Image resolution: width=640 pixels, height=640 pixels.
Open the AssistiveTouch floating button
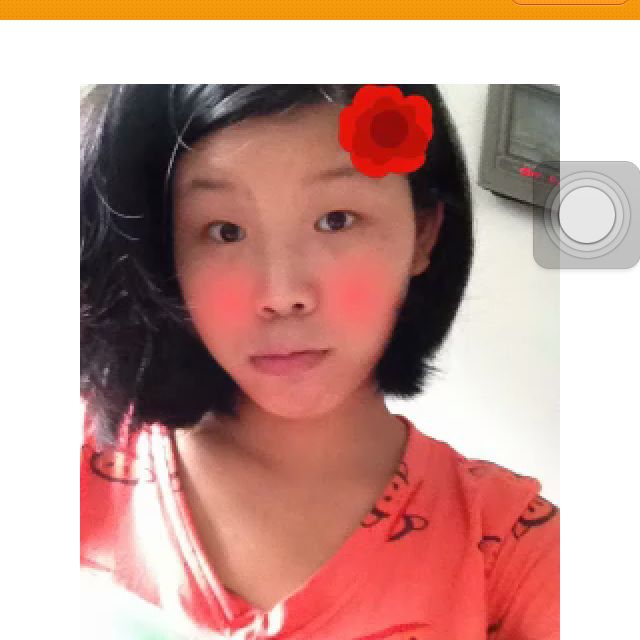[587, 215]
